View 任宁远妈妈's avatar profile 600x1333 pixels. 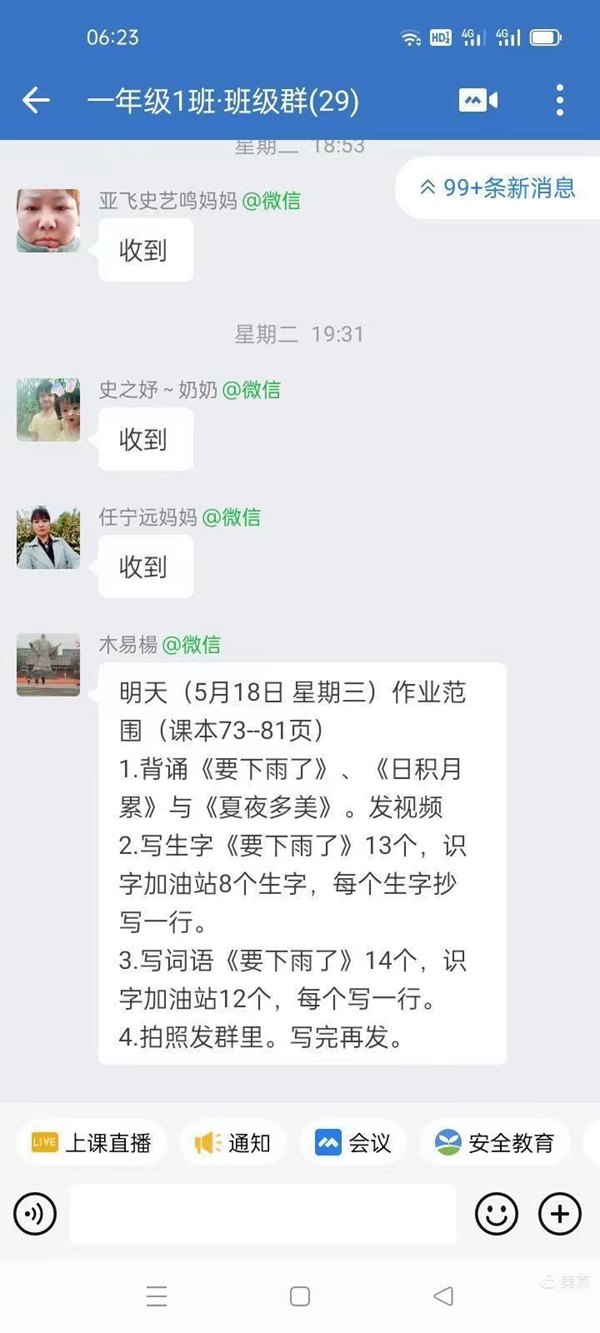(48, 538)
